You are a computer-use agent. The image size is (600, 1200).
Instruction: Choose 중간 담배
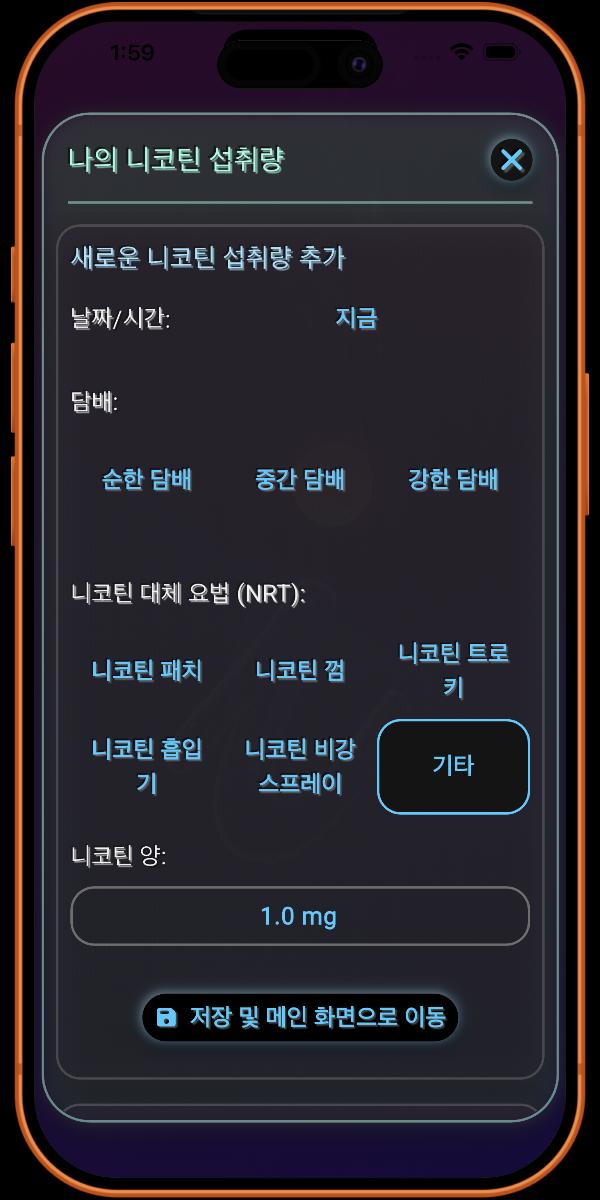coord(300,479)
